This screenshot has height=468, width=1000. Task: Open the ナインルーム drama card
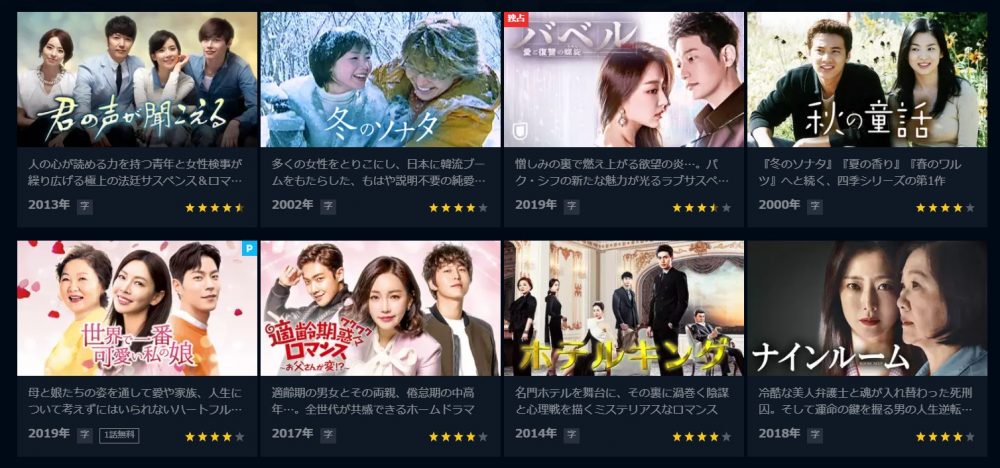[867, 308]
